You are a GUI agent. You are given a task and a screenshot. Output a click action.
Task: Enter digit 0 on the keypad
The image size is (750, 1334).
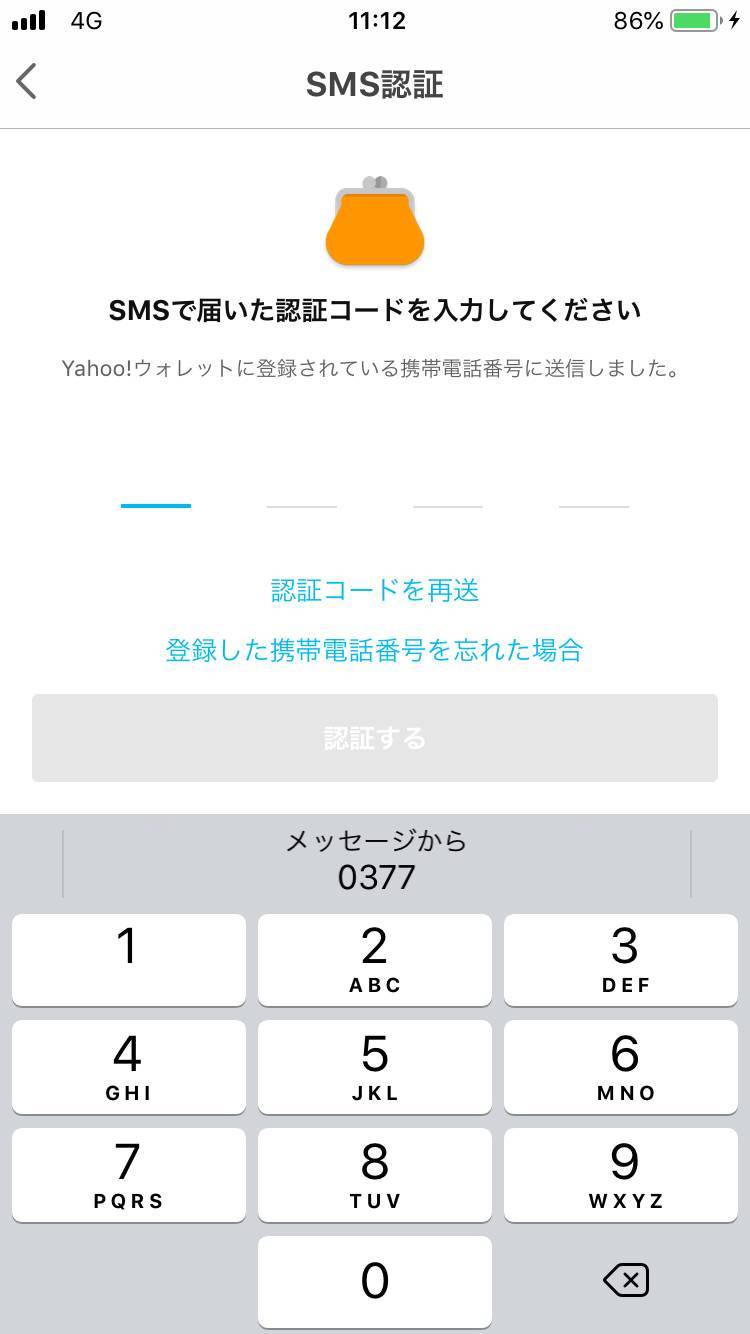tap(375, 1282)
